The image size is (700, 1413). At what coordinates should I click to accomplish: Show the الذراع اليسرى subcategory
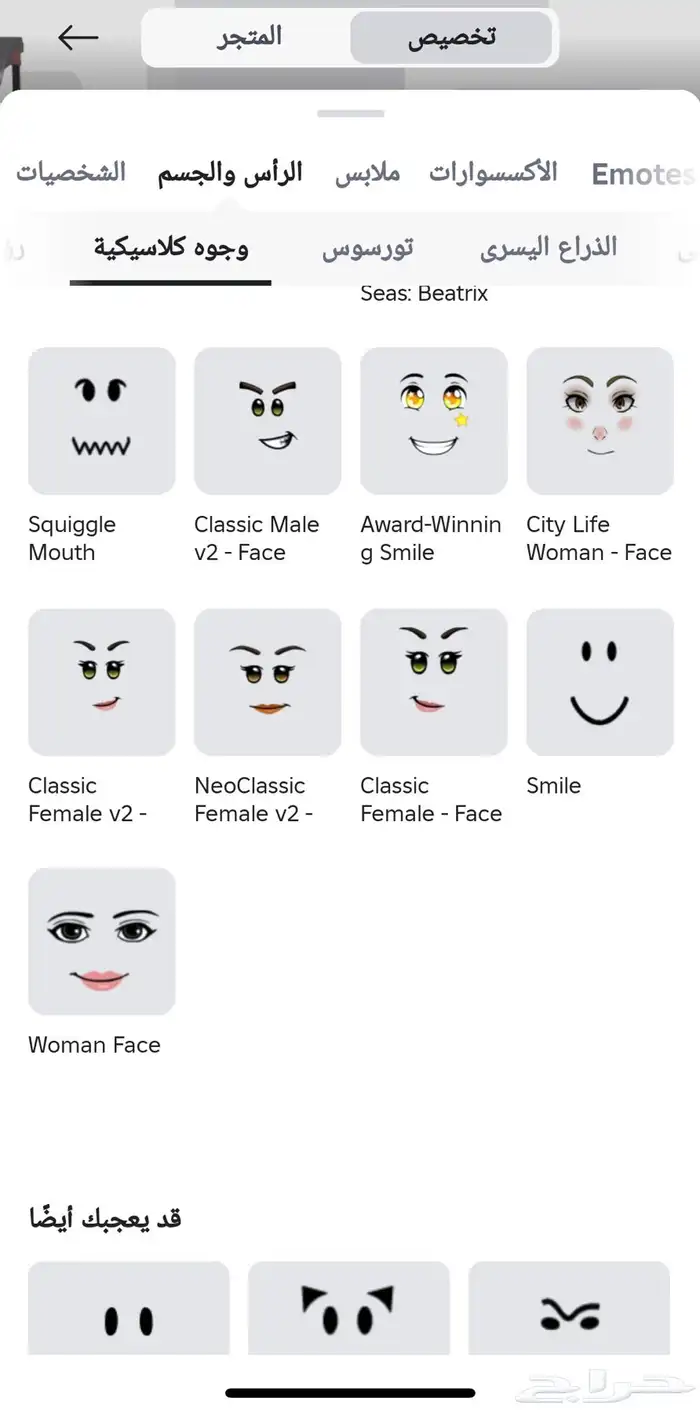pyautogui.click(x=548, y=247)
